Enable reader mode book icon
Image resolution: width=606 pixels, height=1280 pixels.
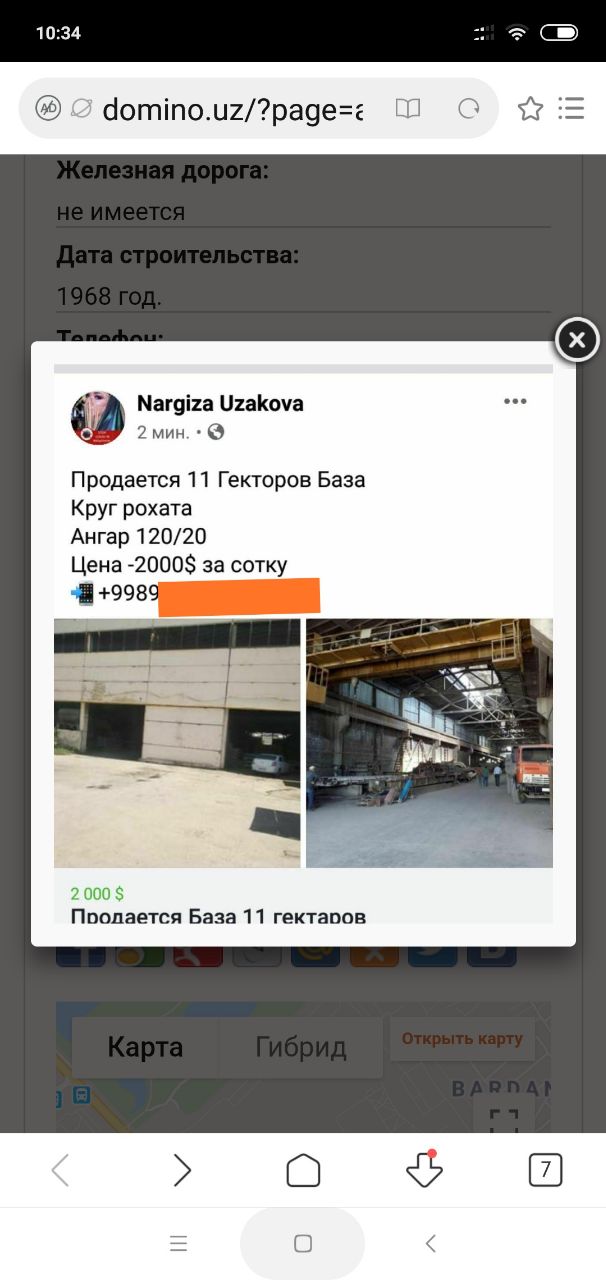(407, 108)
